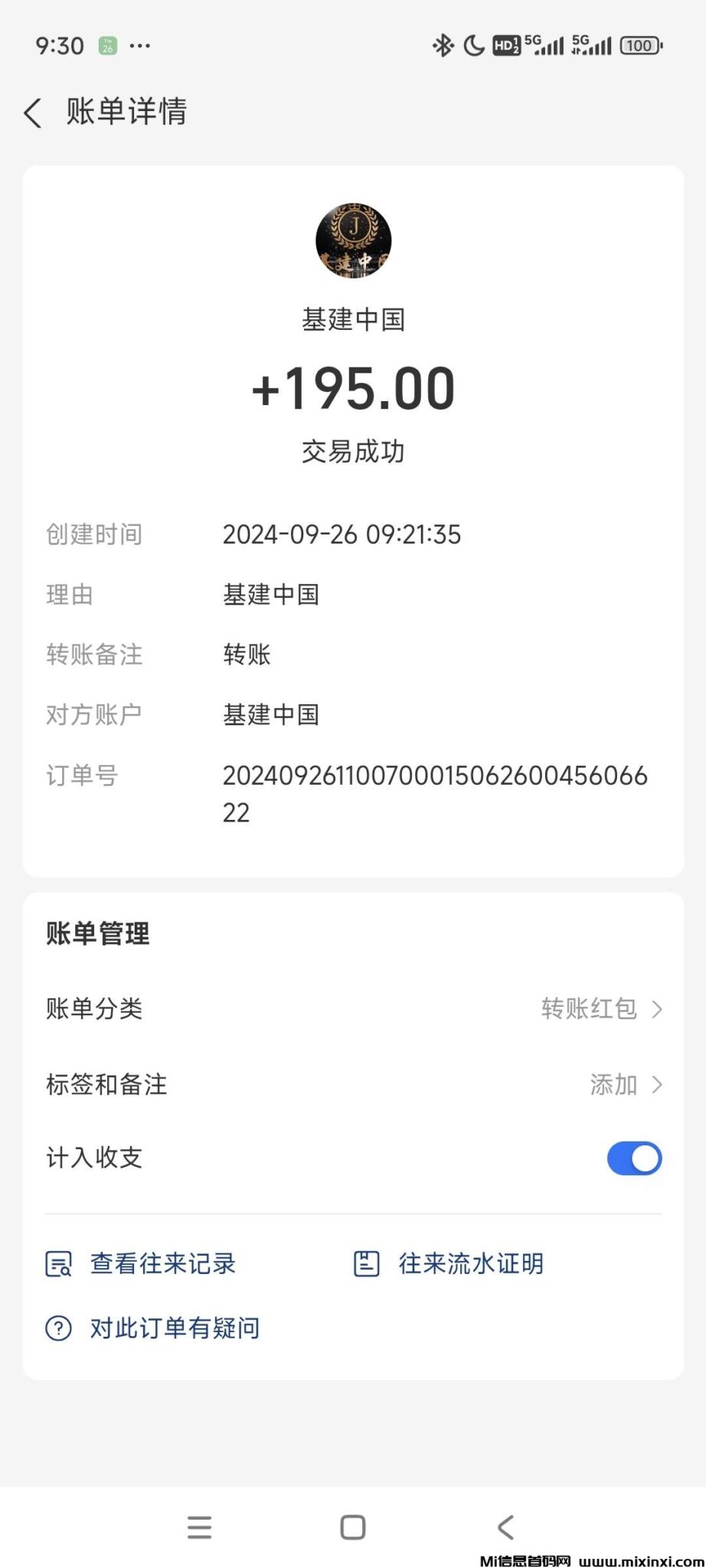Viewport: 706px width, 1568px height.
Task: Tap the 转账红包 chevron to change category
Action: click(x=657, y=1009)
